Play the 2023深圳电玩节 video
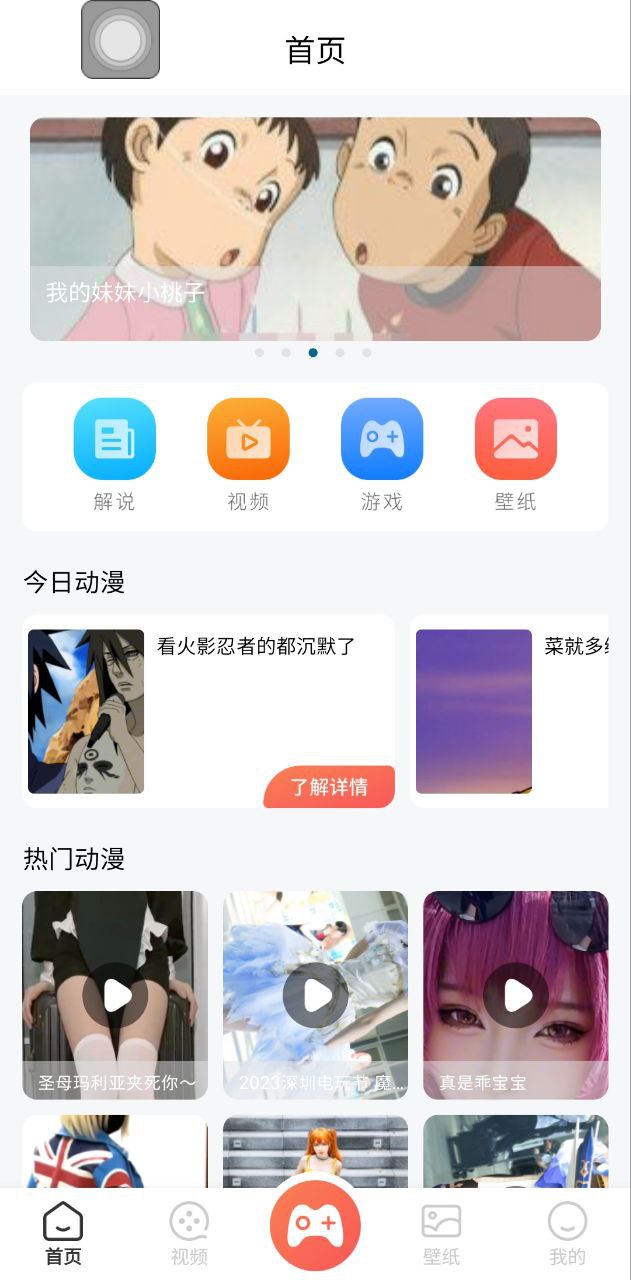 pos(315,995)
